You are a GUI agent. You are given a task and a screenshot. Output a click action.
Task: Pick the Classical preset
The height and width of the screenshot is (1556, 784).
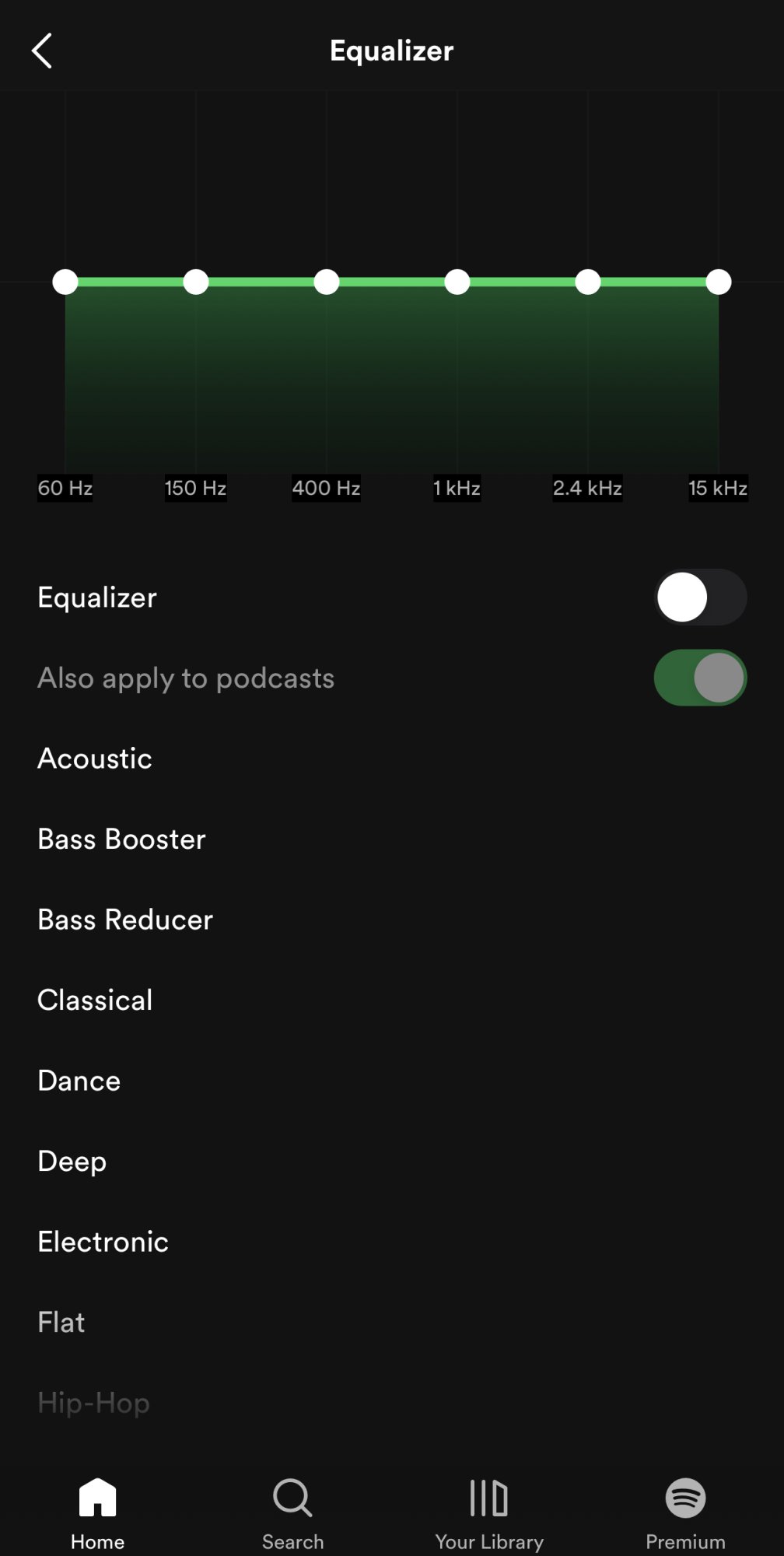95,1001
